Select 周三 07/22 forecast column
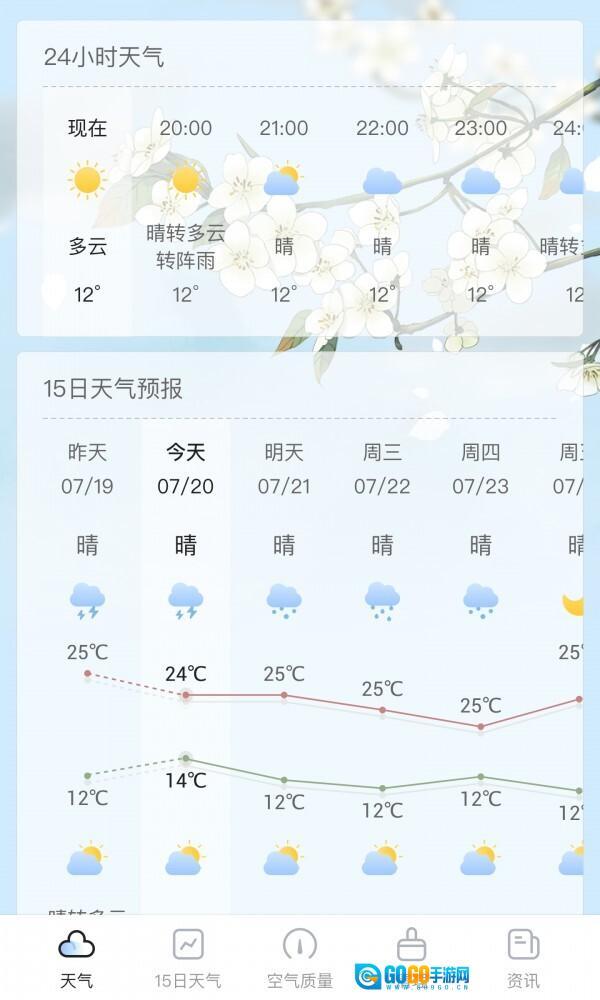Viewport: 600px width, 1000px height. coord(382,469)
